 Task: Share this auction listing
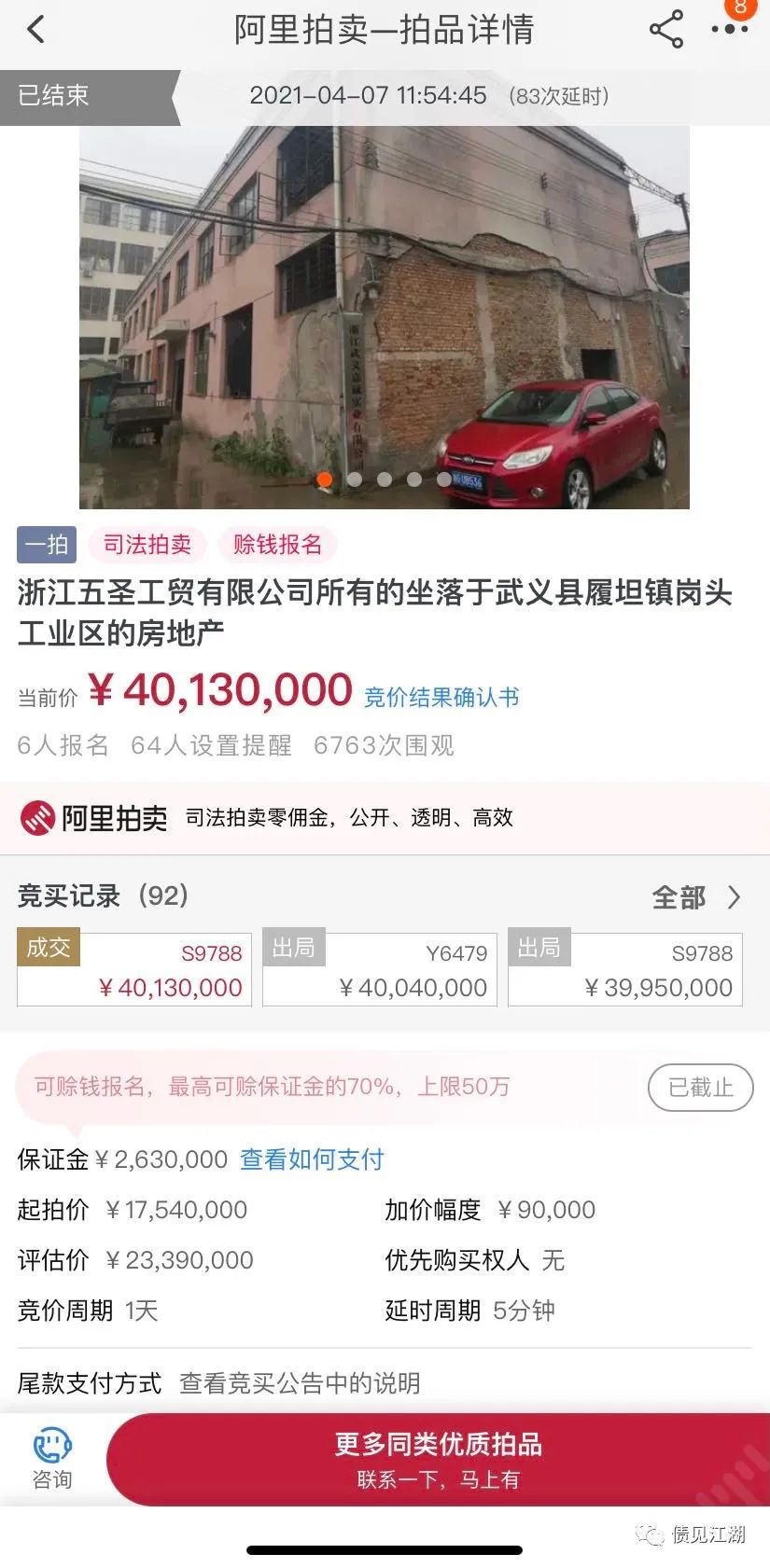[665, 30]
